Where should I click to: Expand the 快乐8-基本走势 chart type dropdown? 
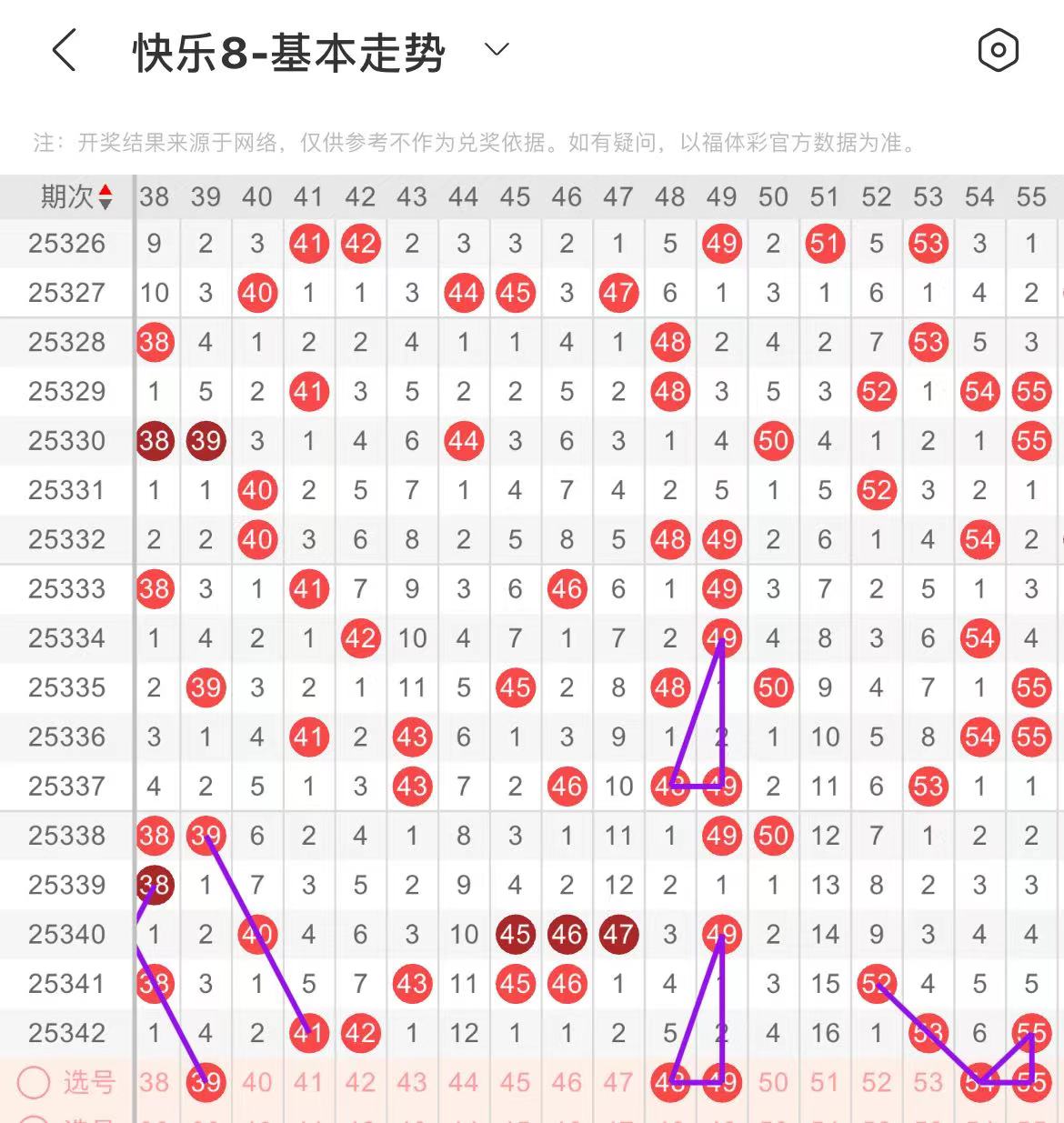(497, 50)
